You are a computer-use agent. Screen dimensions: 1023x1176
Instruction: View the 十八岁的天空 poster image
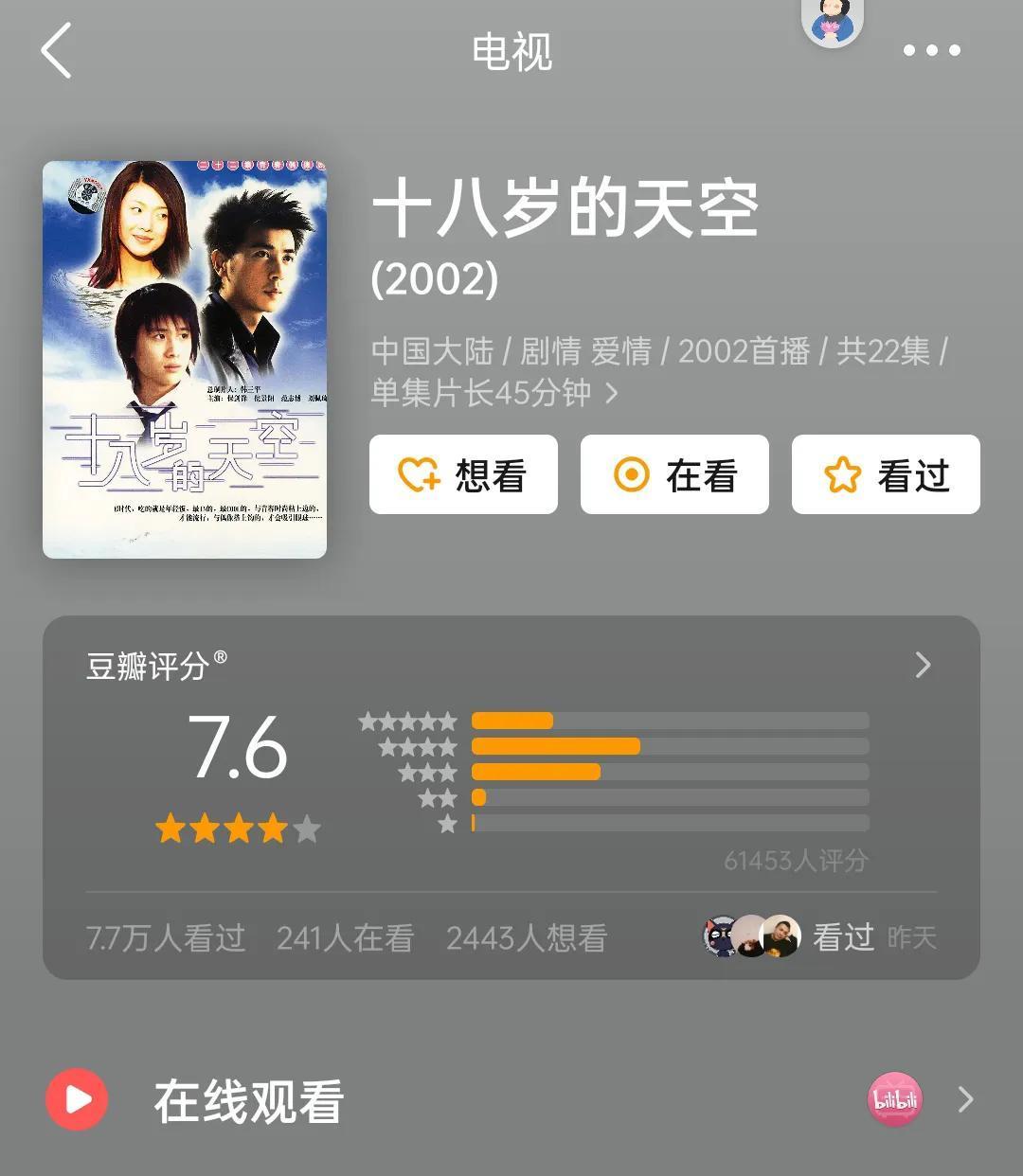tap(185, 360)
